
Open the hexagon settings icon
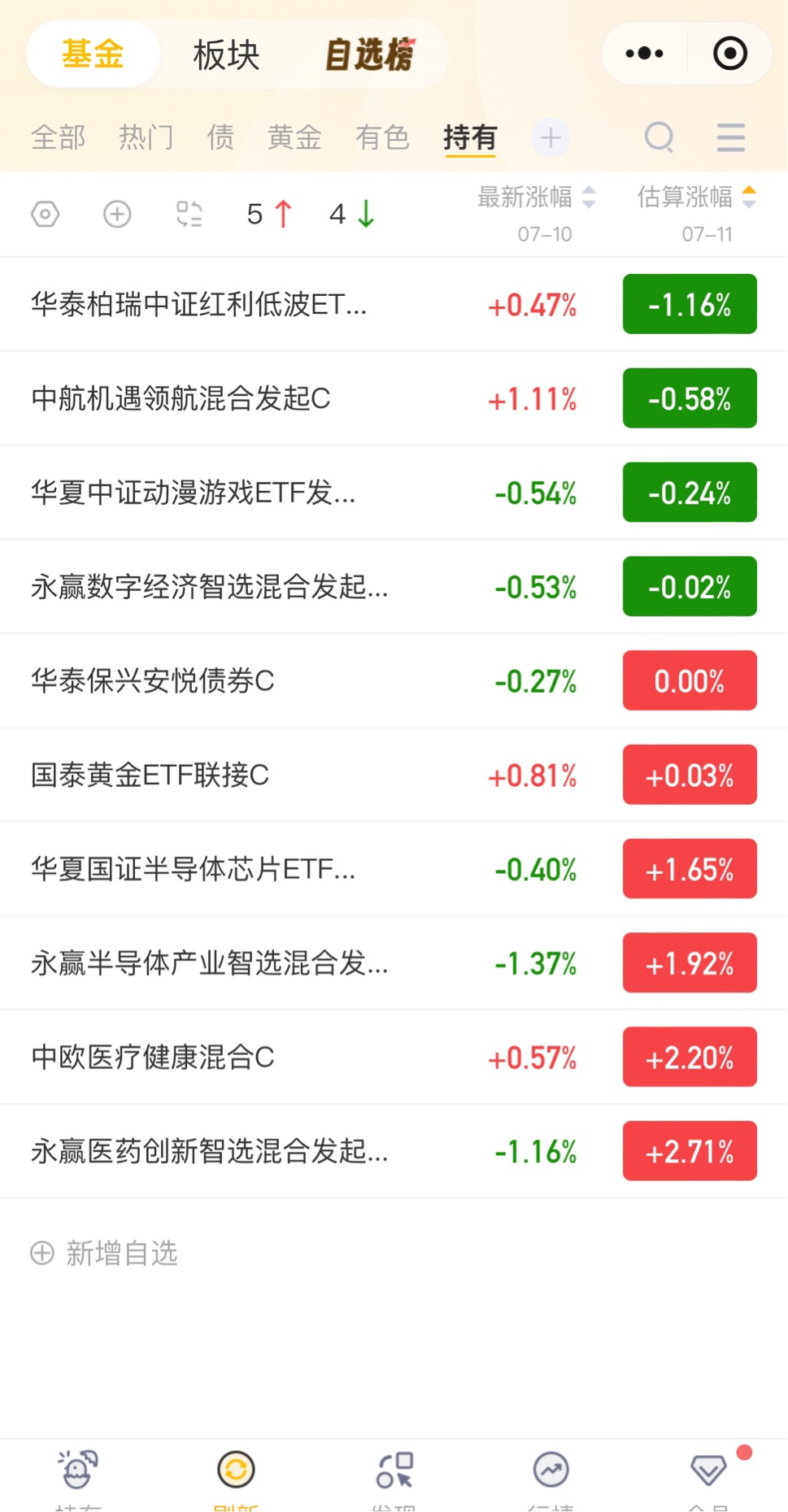45,215
